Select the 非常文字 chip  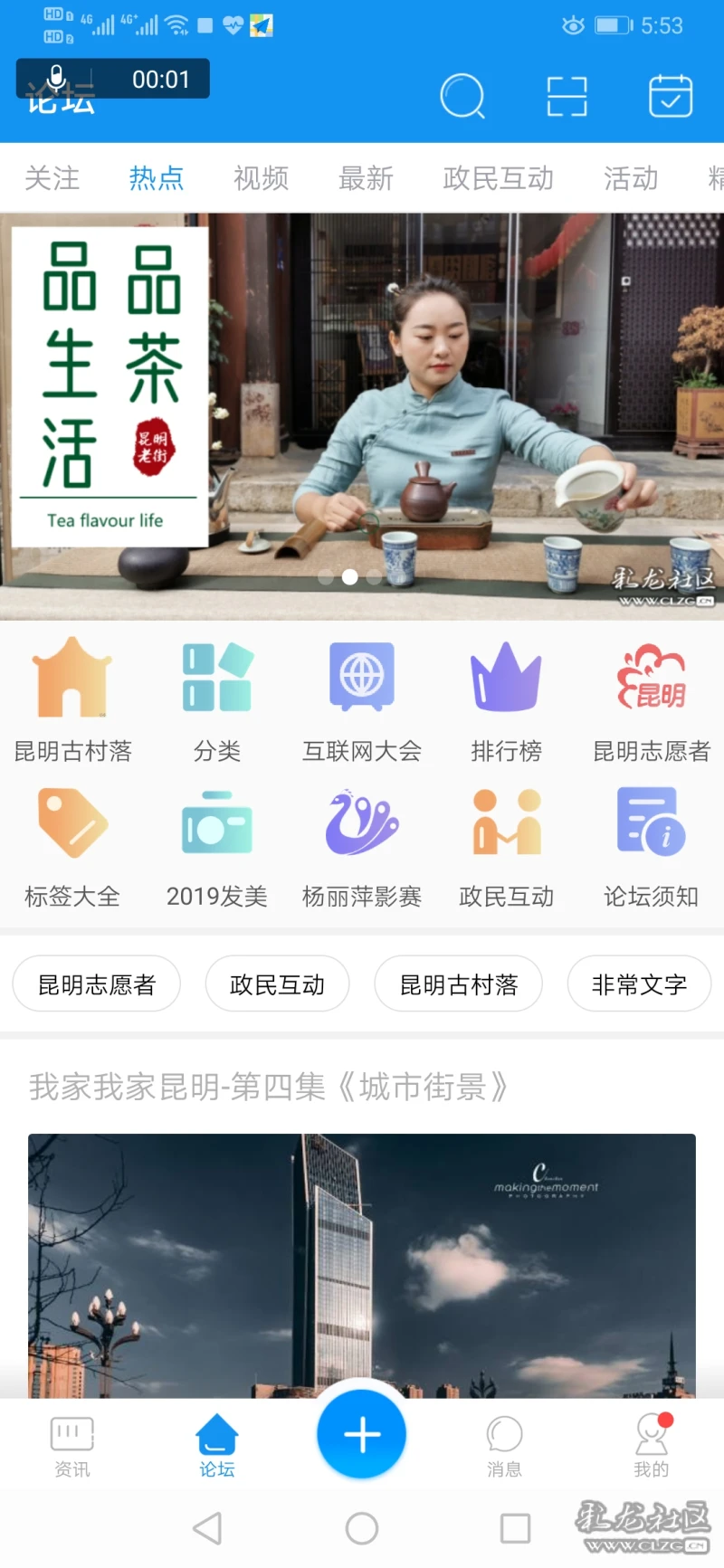point(639,984)
